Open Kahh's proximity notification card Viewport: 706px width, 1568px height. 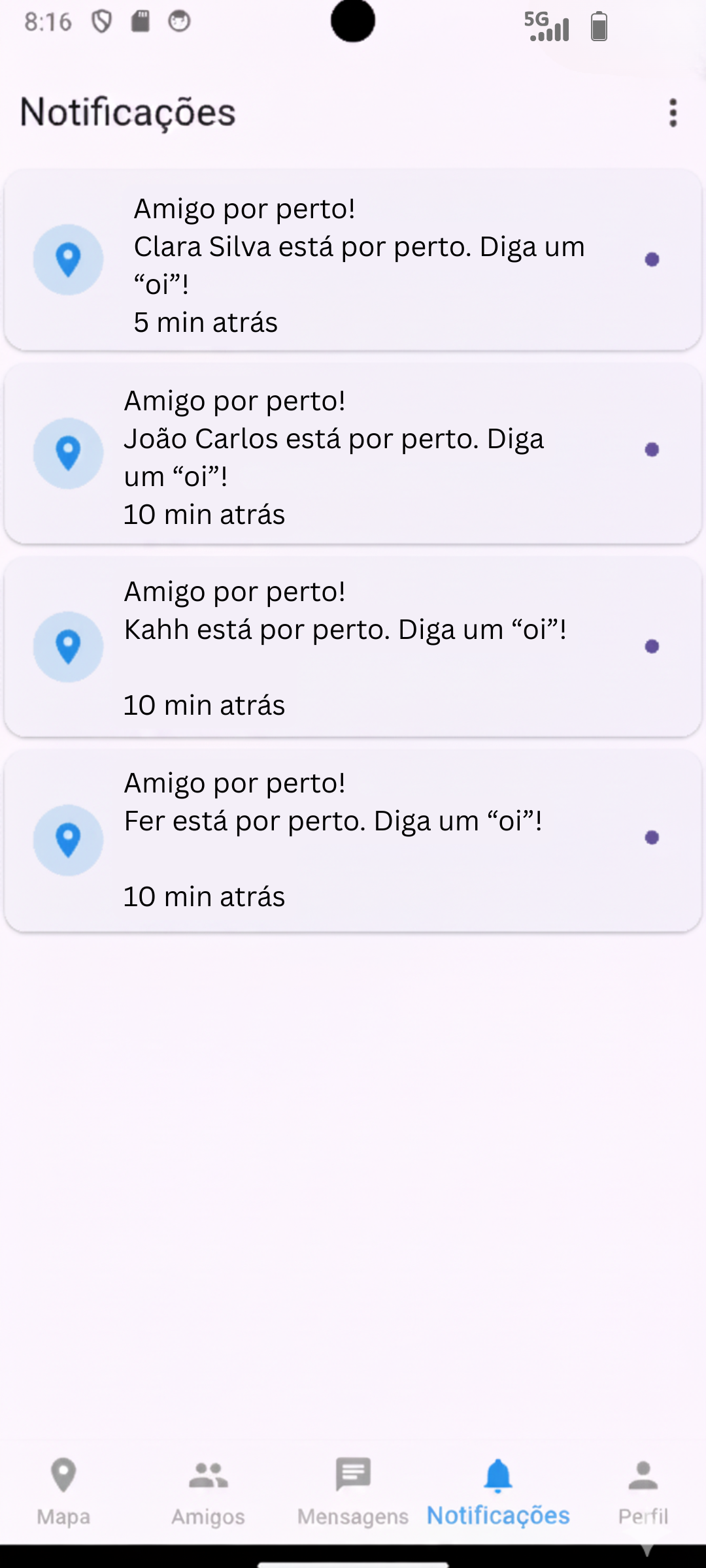353,646
